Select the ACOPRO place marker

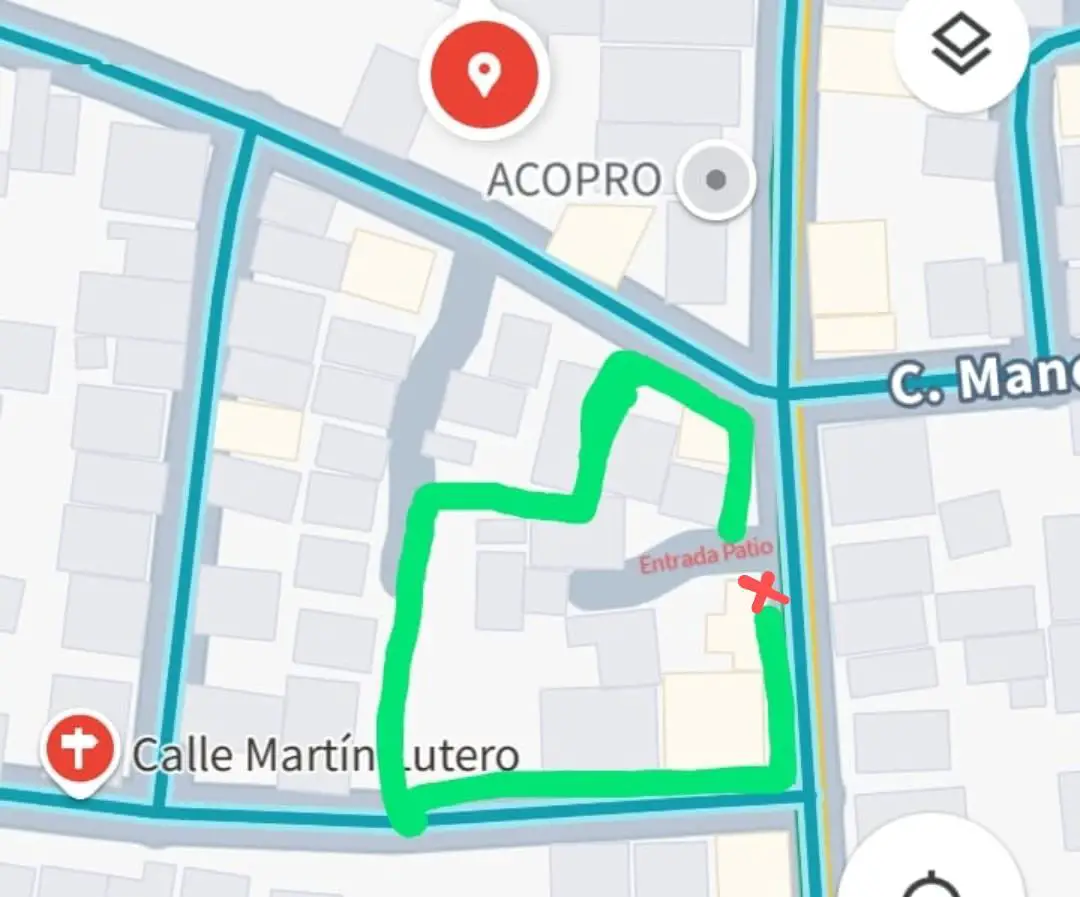[715, 180]
